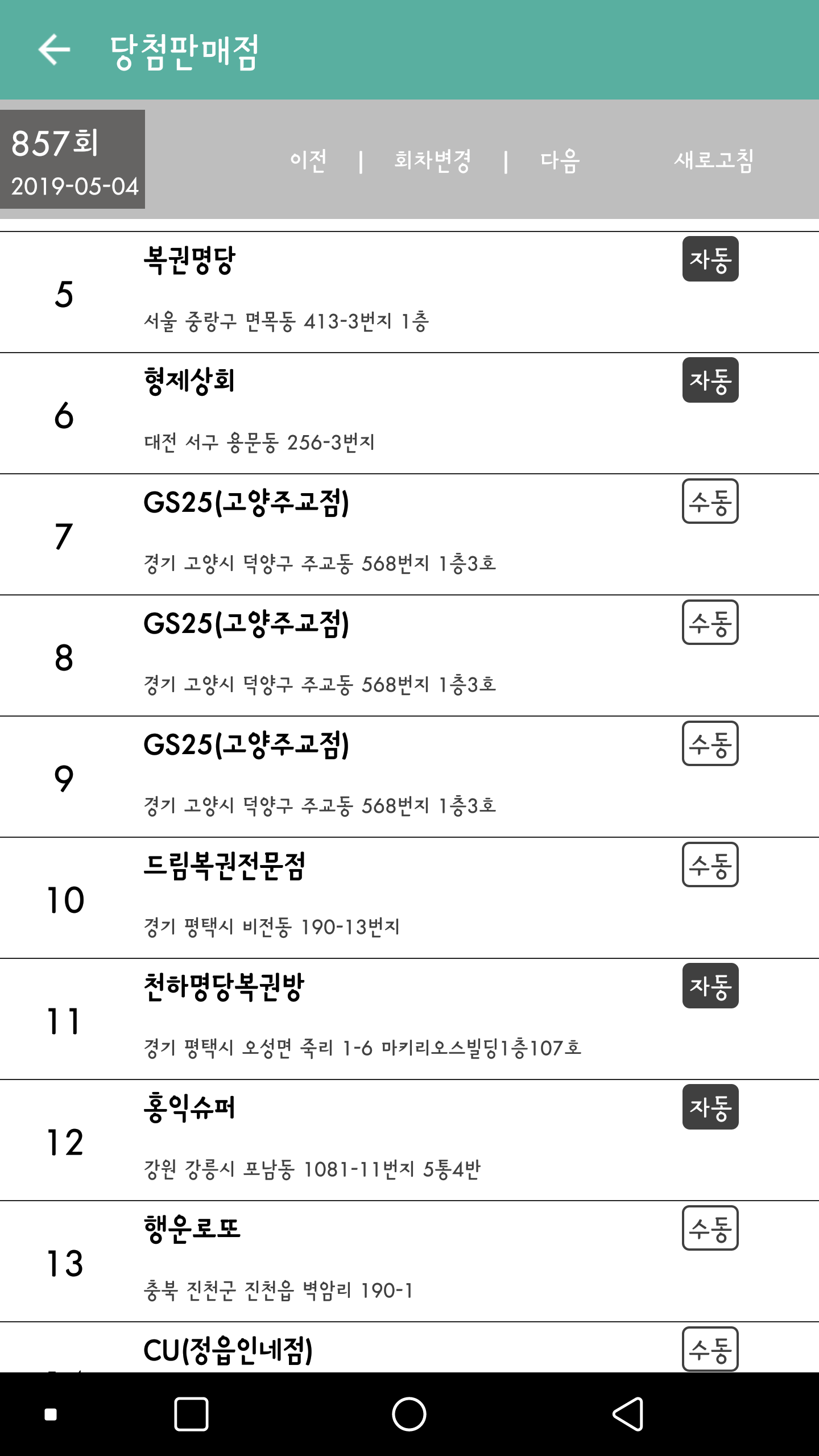
Task: Go to the previous draw with 이전
Action: 309,160
